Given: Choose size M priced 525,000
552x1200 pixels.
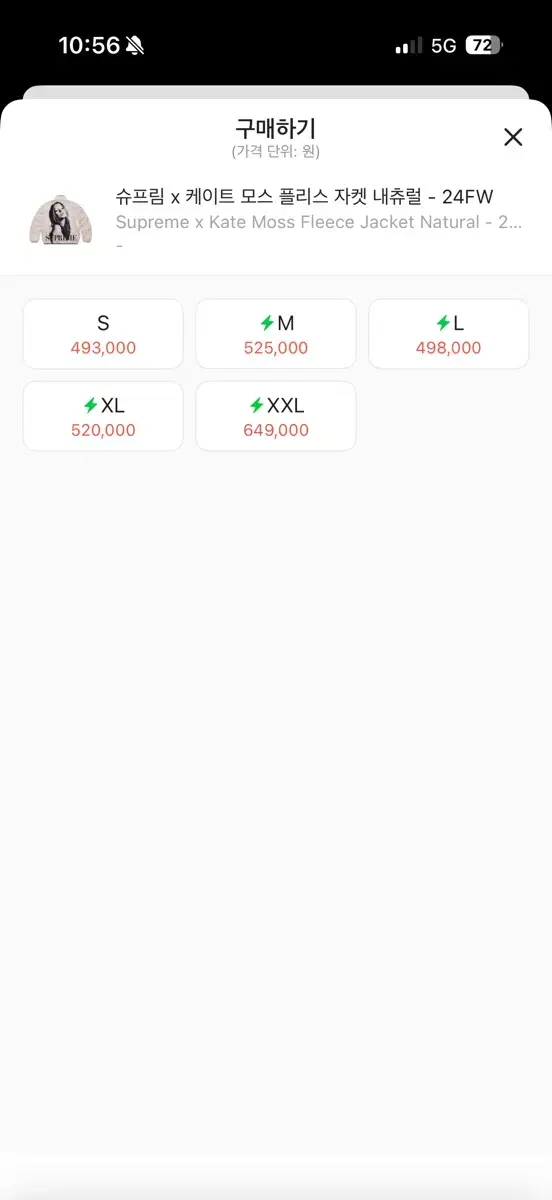Looking at the screenshot, I should [276, 334].
